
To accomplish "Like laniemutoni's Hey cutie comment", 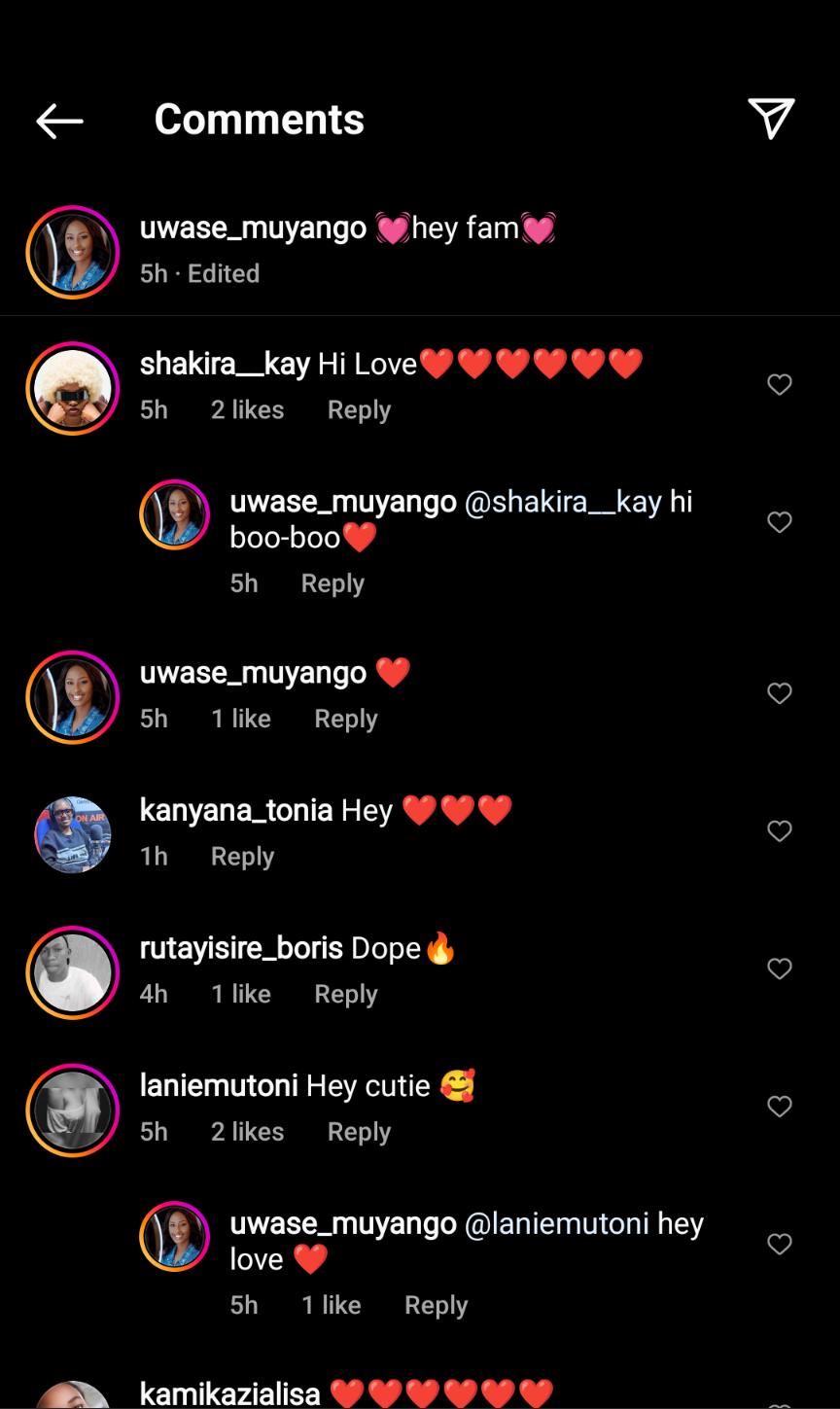I will click(x=780, y=1107).
